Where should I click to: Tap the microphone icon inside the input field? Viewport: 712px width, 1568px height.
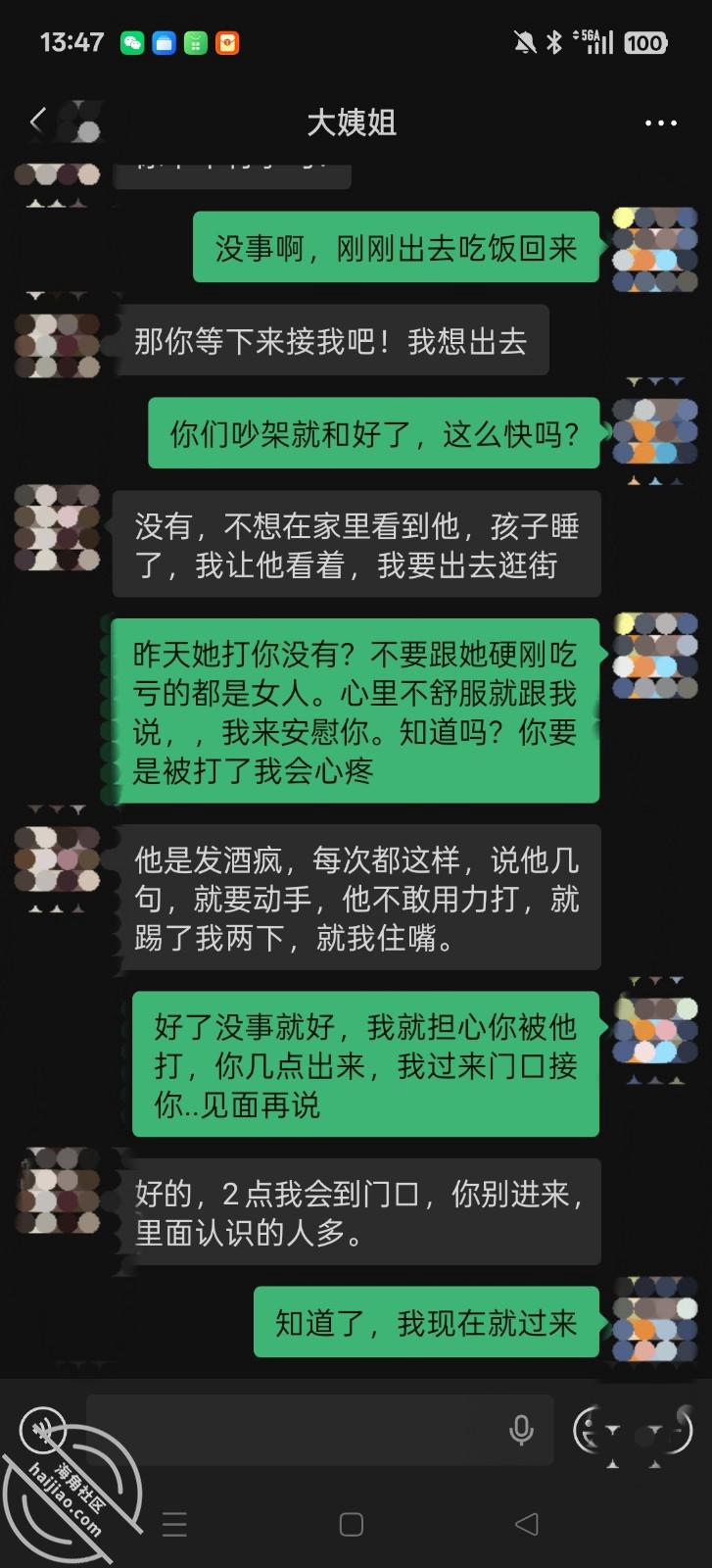[522, 1431]
